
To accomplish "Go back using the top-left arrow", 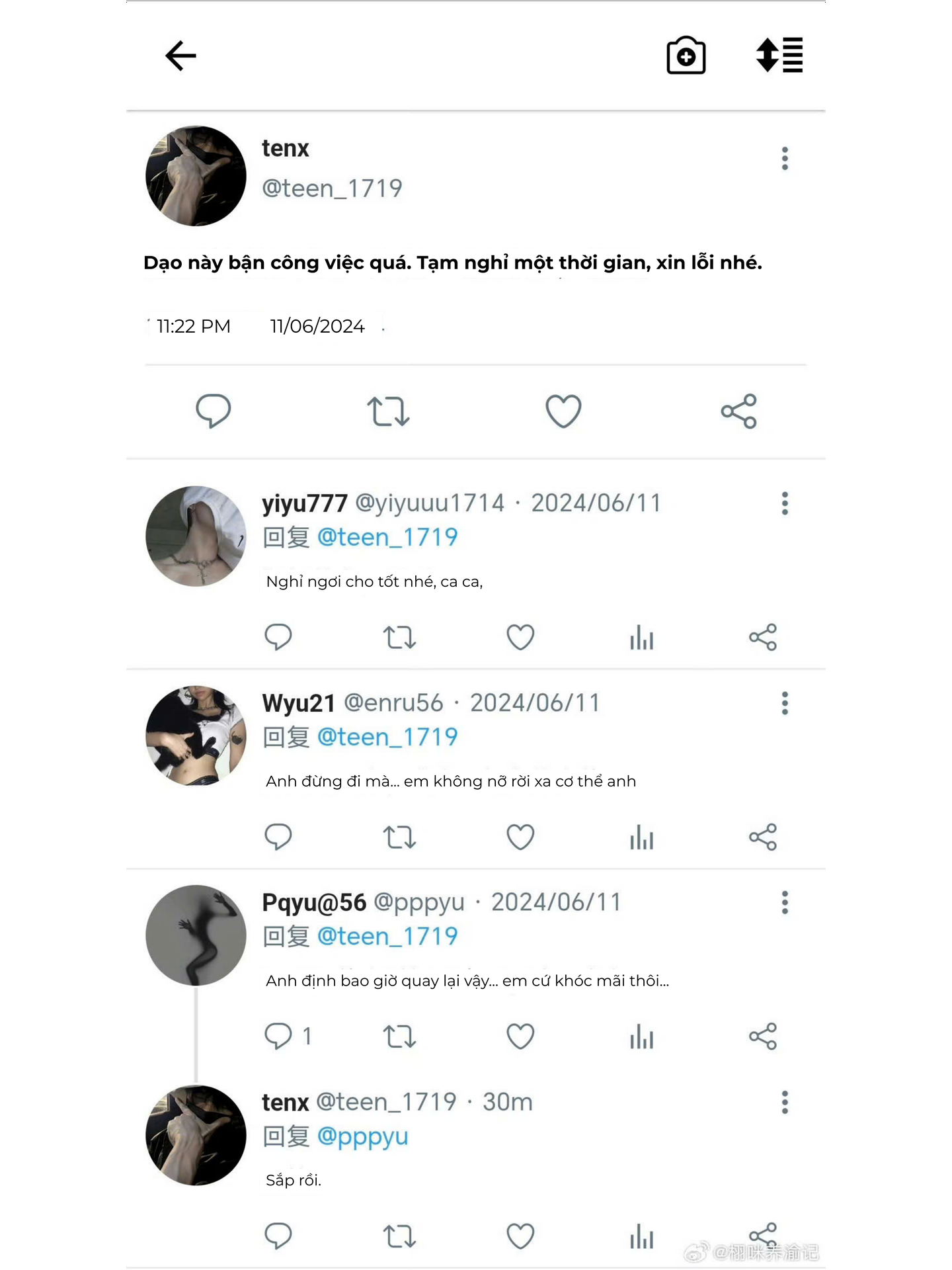I will 180,56.
